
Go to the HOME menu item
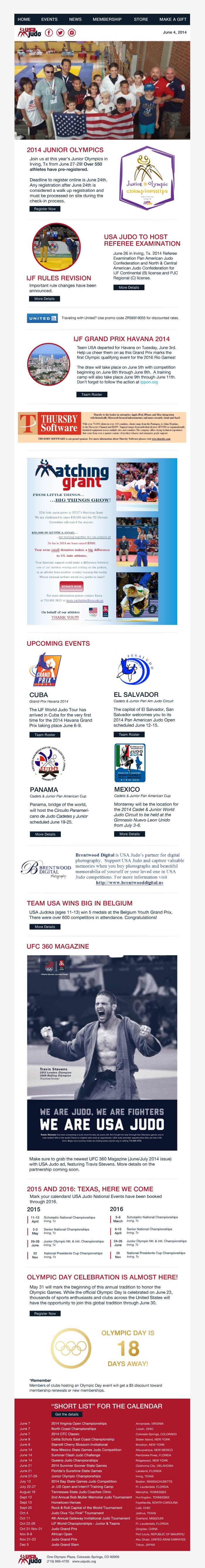coord(24,20)
